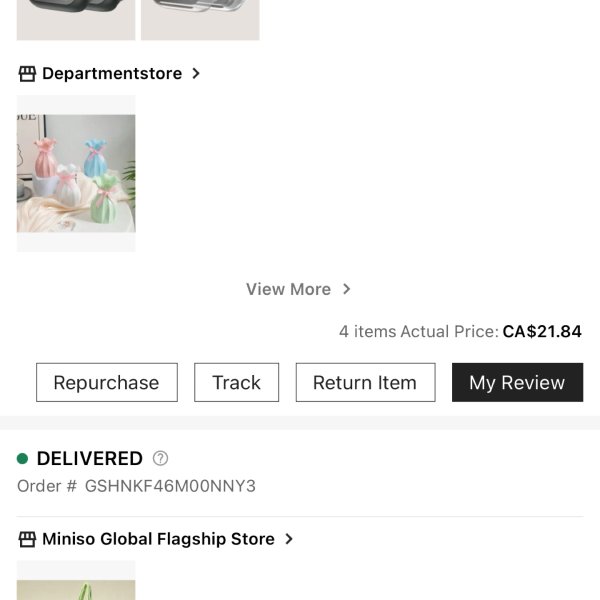Track this order's shipment
600x600 pixels.
coord(236,382)
